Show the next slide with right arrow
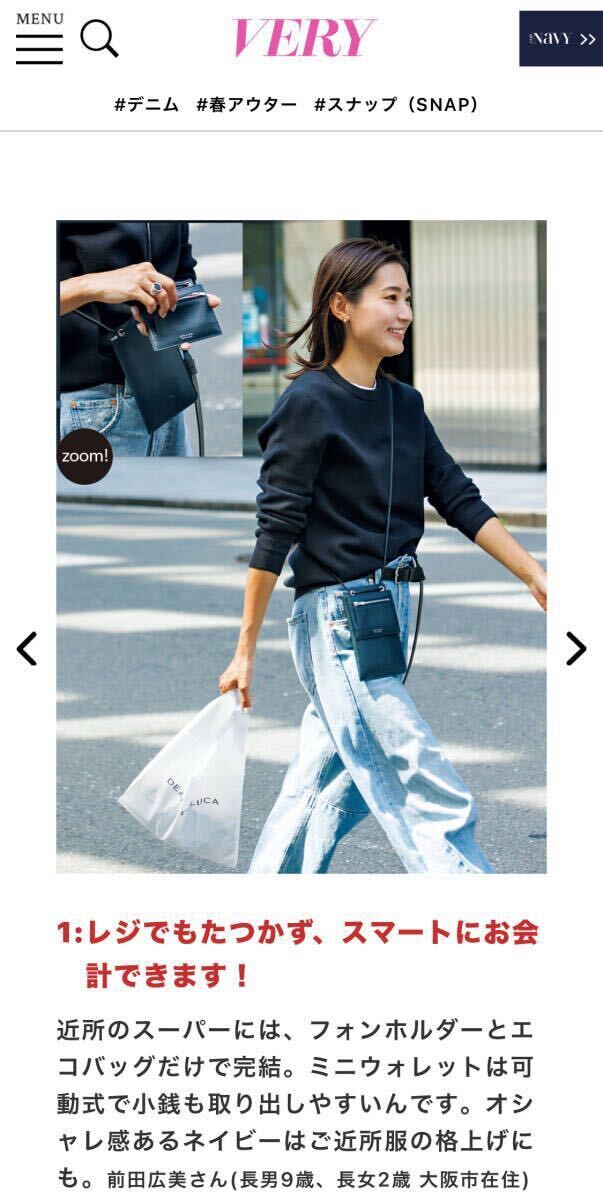Screen dimensions: 603x1200 click(576, 648)
